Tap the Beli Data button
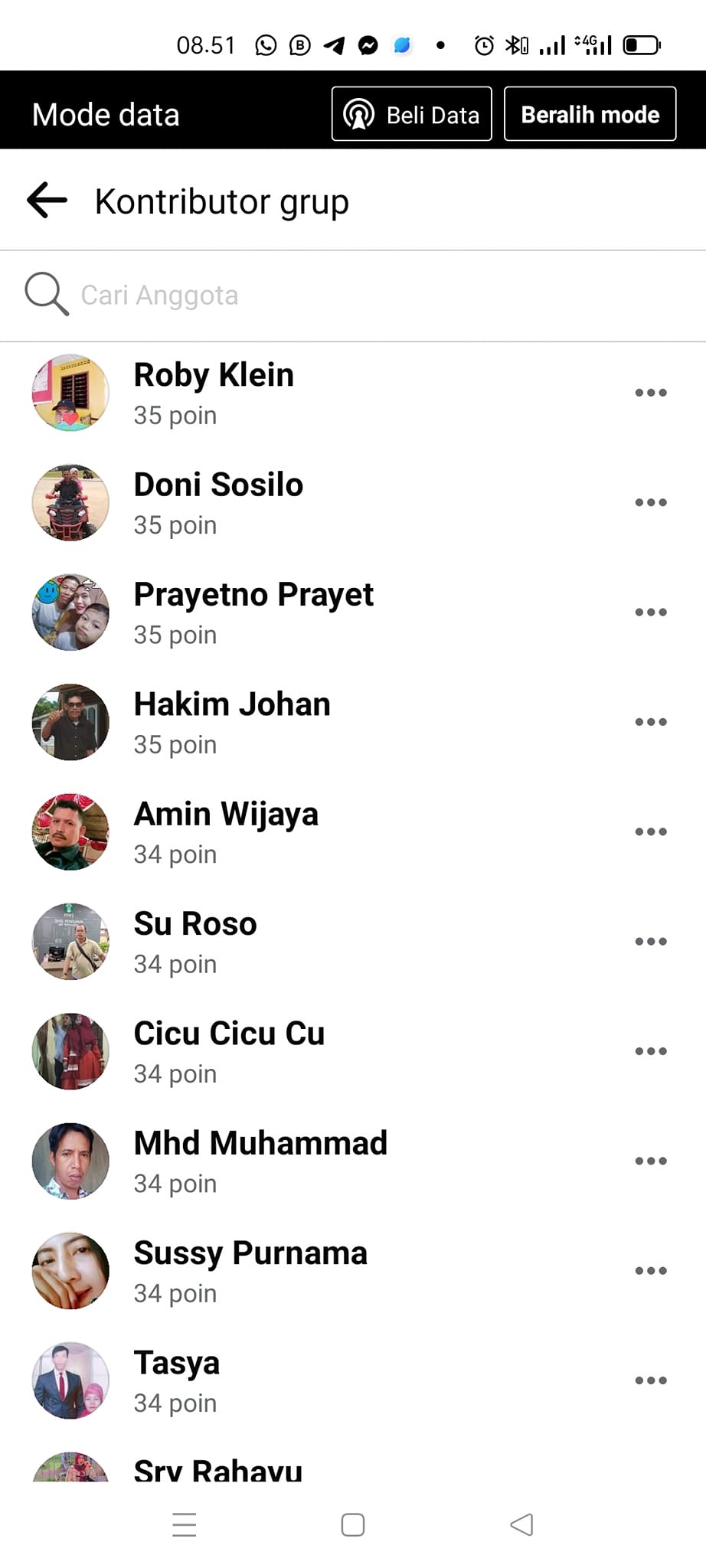706x1568 pixels. click(411, 115)
